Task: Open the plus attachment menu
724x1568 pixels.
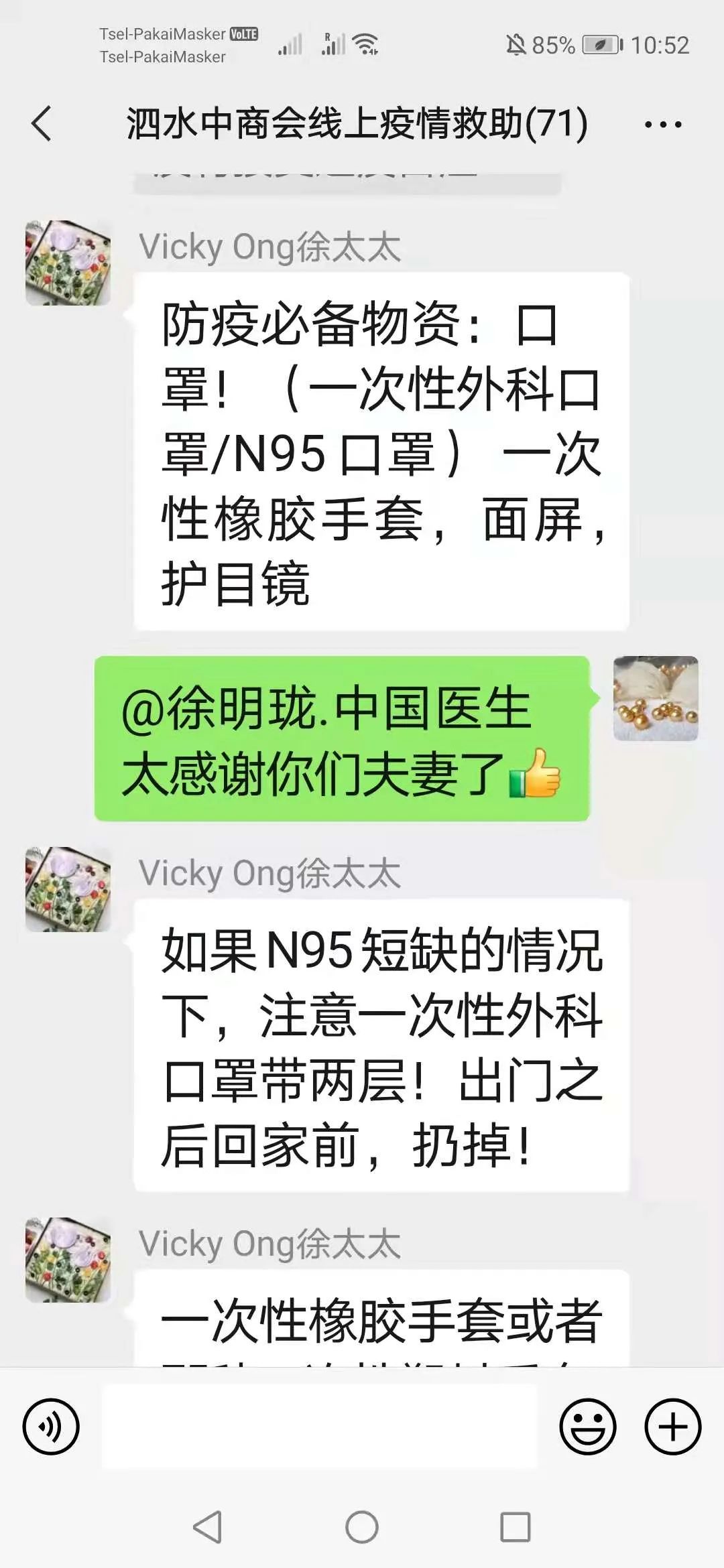Action: 672,1427
